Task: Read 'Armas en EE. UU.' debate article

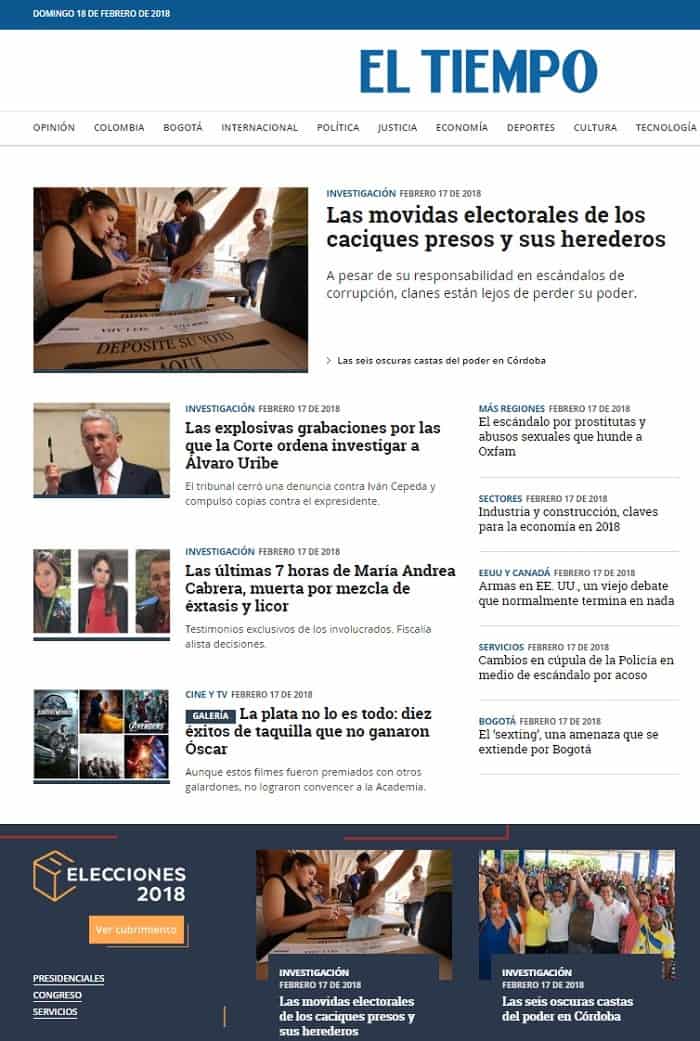Action: click(575, 593)
